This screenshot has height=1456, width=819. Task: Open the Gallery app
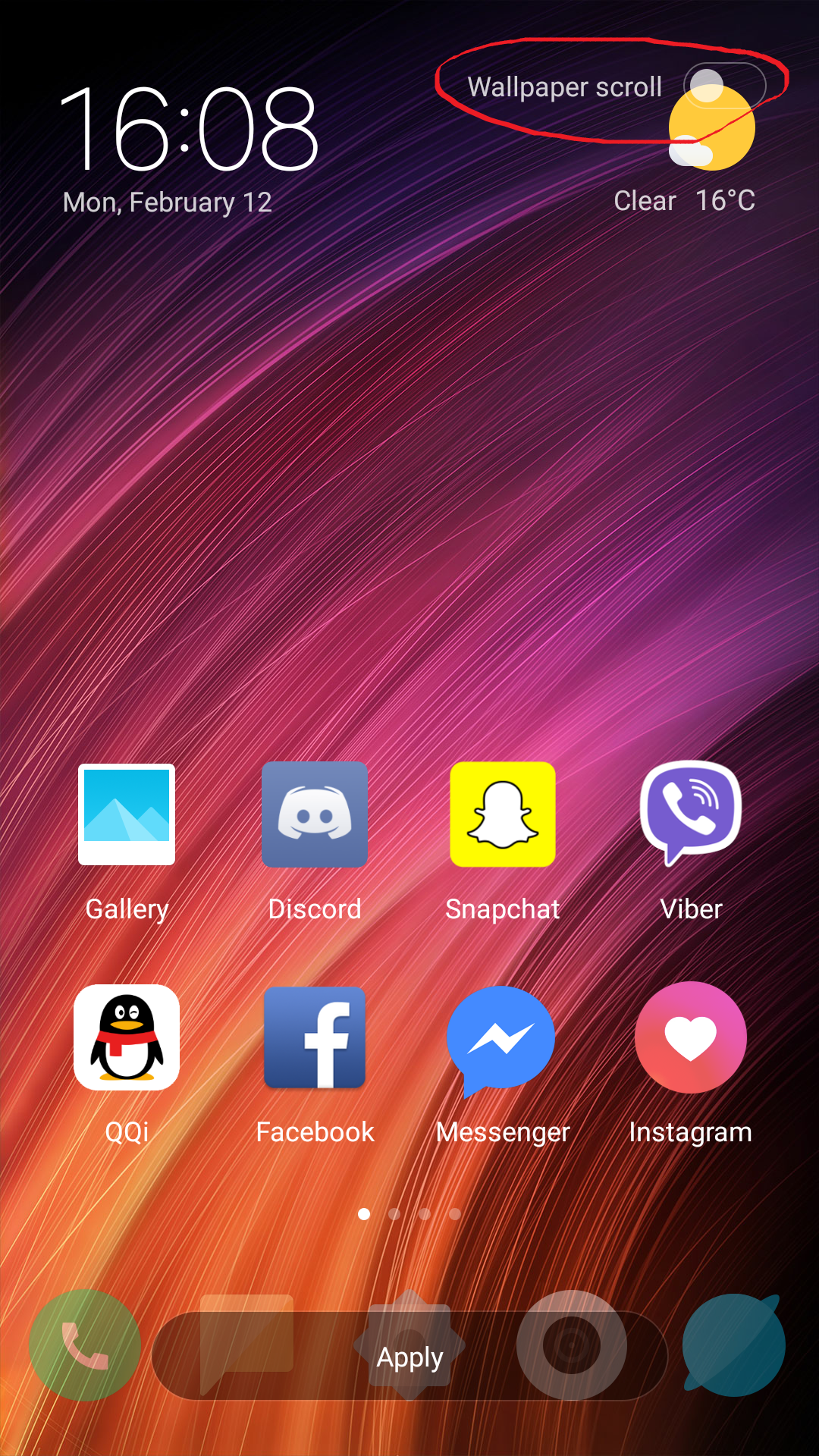(x=127, y=814)
